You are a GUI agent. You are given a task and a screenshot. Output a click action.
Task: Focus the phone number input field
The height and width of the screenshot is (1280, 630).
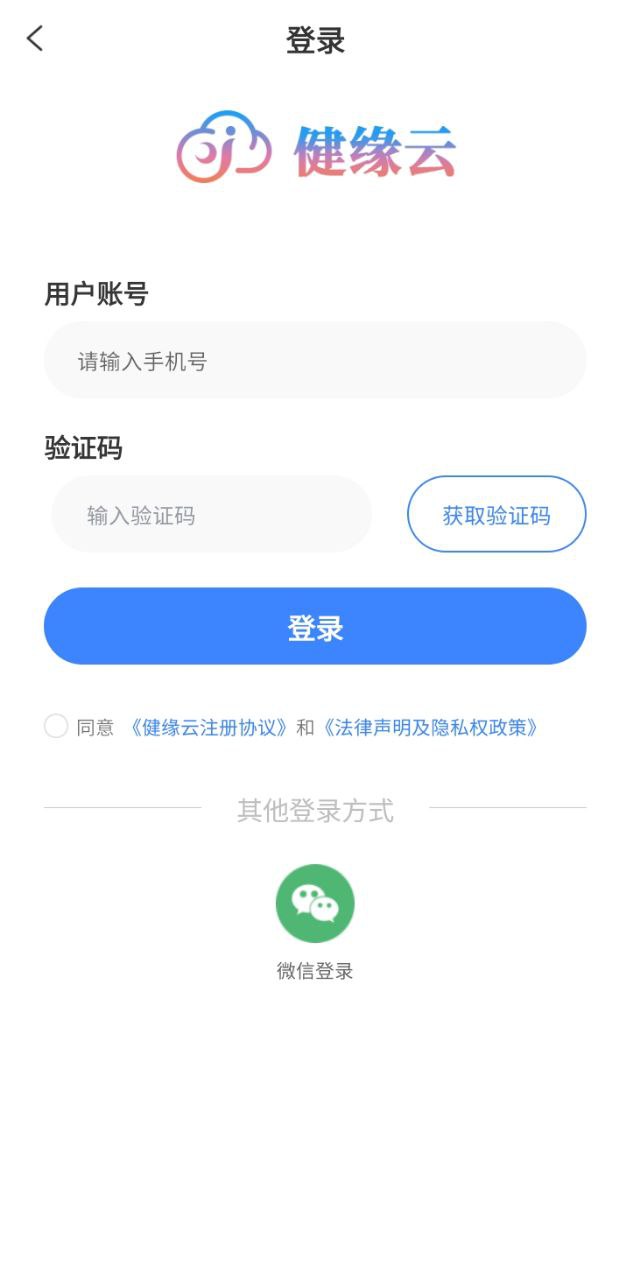click(315, 361)
